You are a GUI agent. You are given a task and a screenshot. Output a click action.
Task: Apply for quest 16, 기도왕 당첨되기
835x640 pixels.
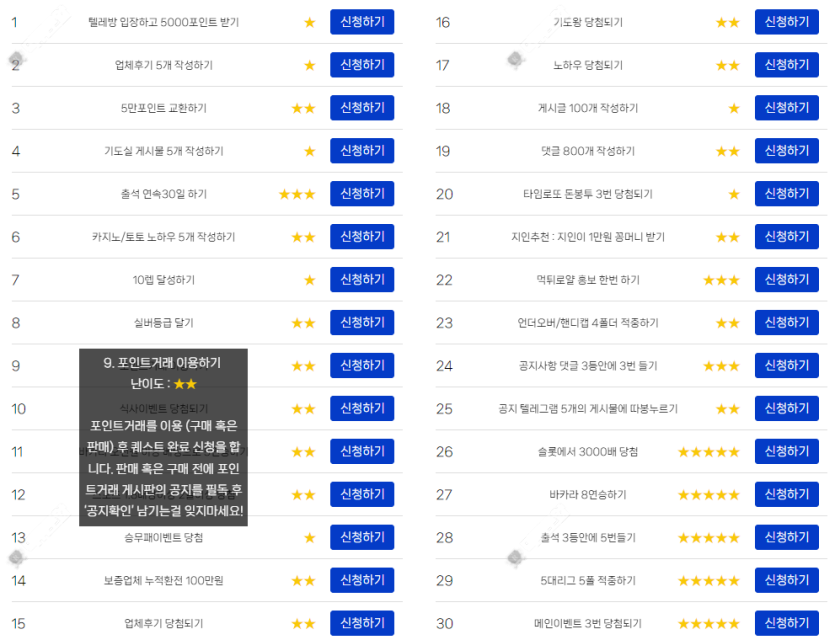coord(786,22)
